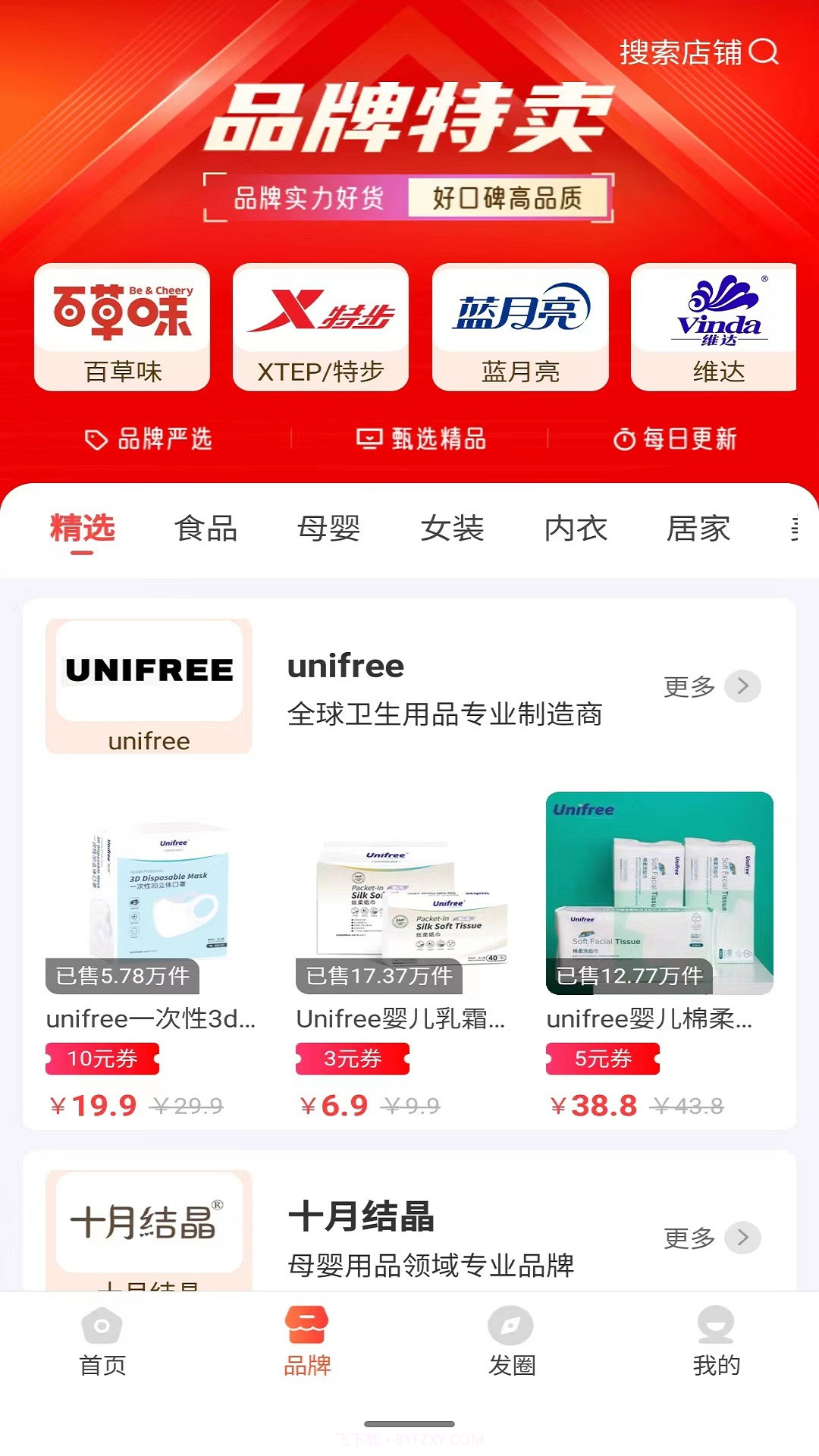Open the 百草味 brand tile
Screen dimensions: 819x1456
(x=122, y=328)
